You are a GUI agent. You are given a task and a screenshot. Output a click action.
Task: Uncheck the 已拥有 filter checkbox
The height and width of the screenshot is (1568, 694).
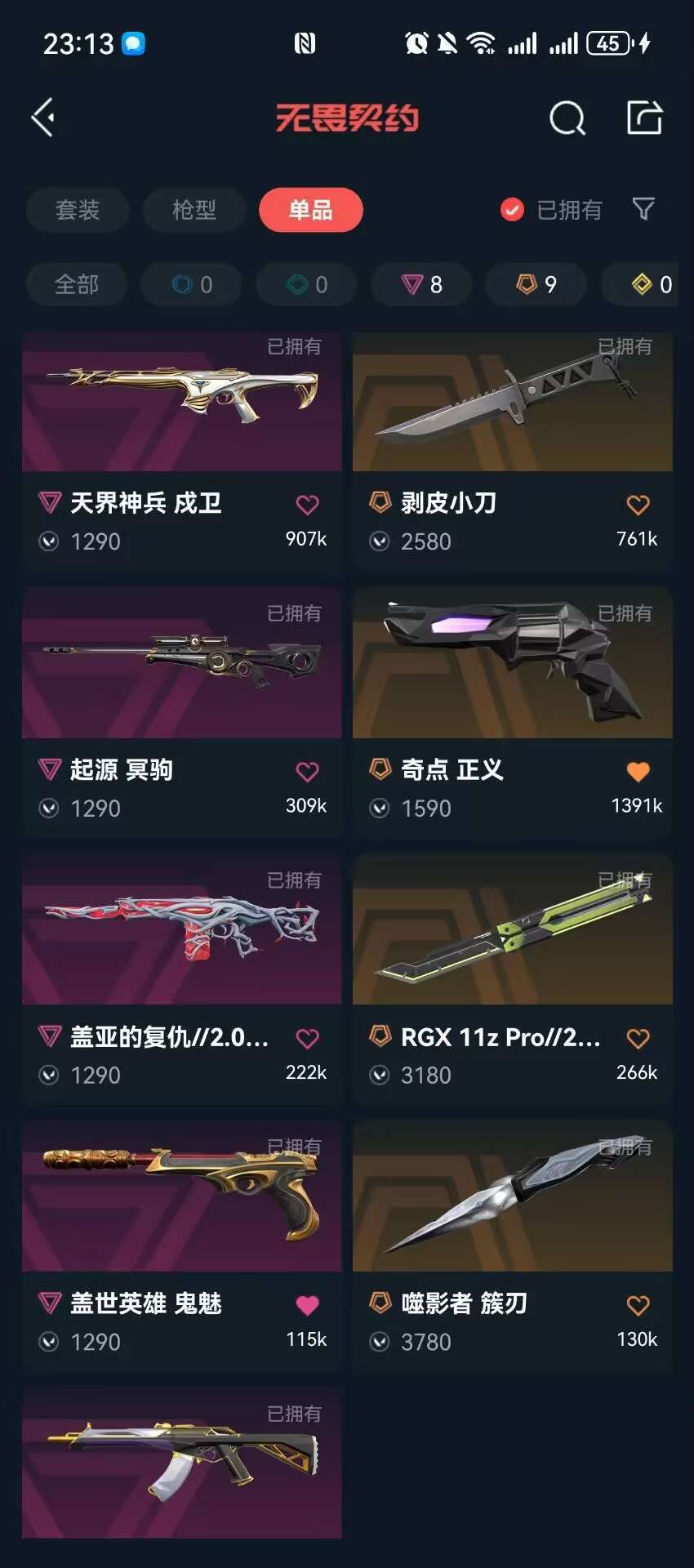[x=512, y=210]
